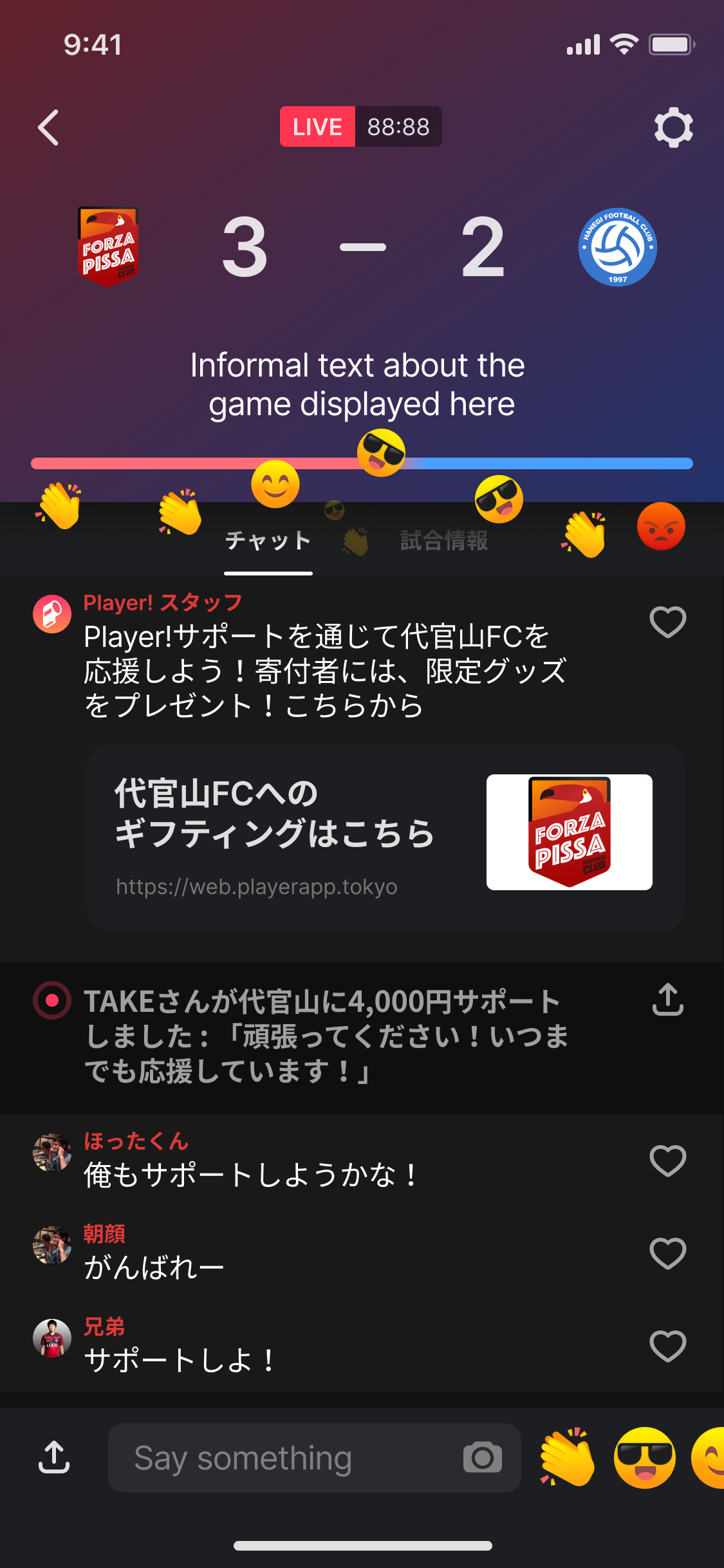
Task: Focus the Say something input field
Action: (x=283, y=1458)
